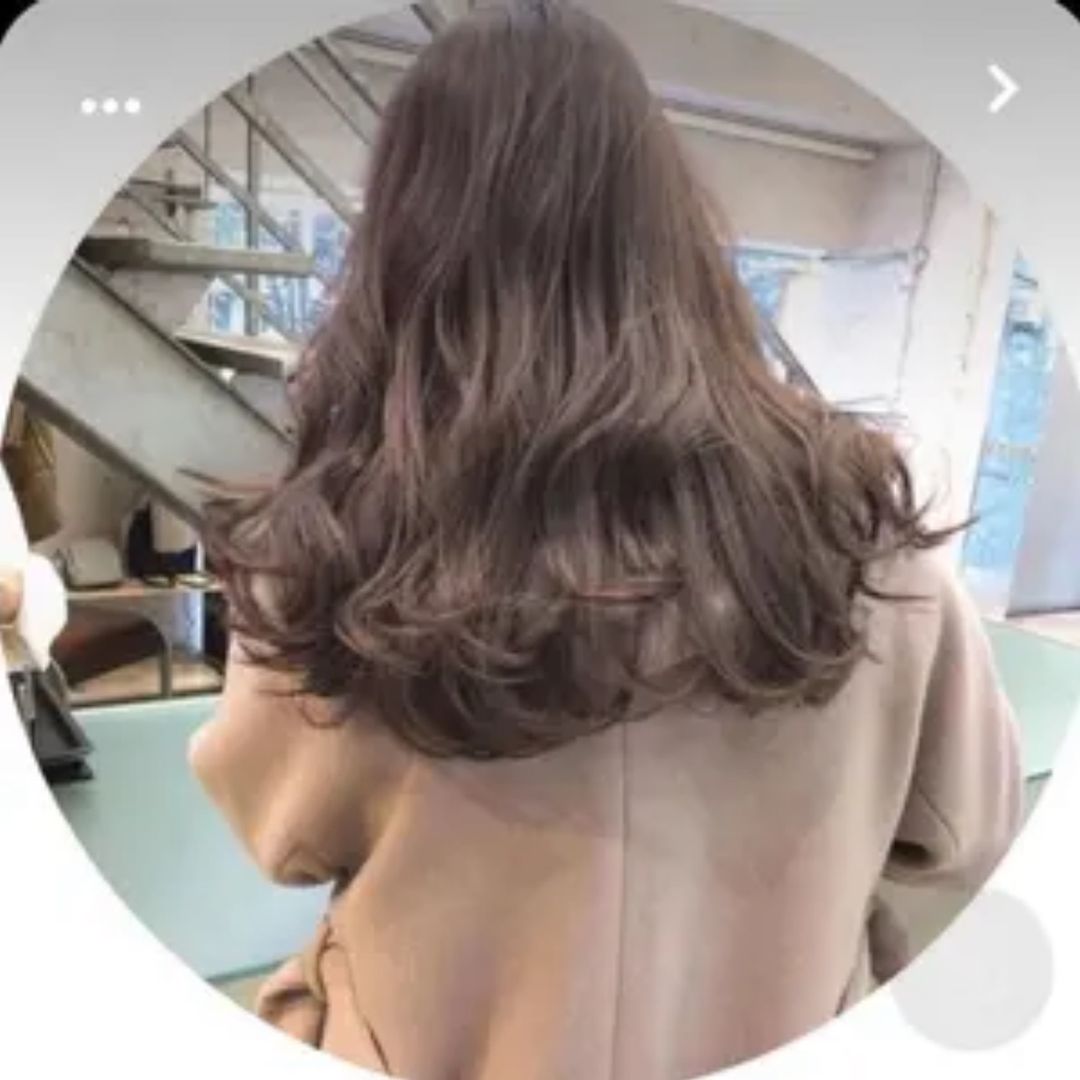
Task: Tap the right chevron arrow
Action: (1002, 89)
